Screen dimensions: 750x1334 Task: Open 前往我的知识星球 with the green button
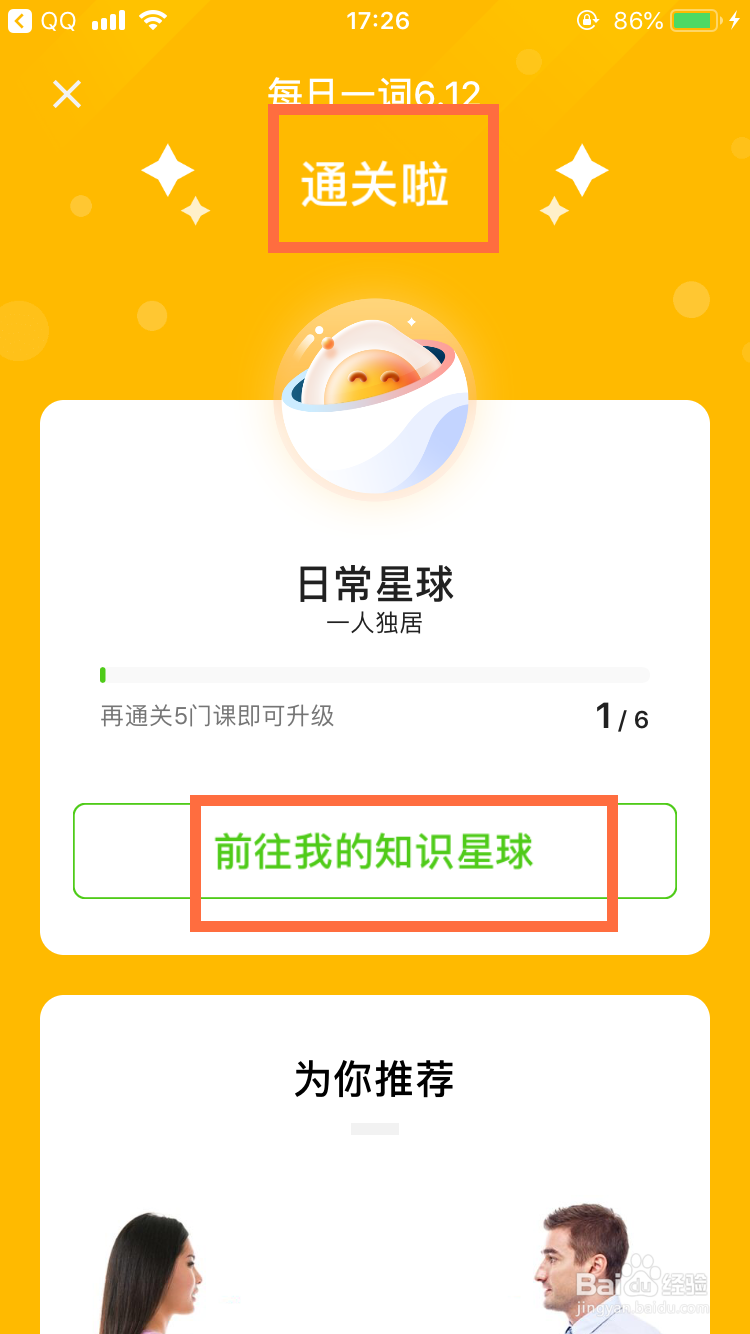(375, 851)
